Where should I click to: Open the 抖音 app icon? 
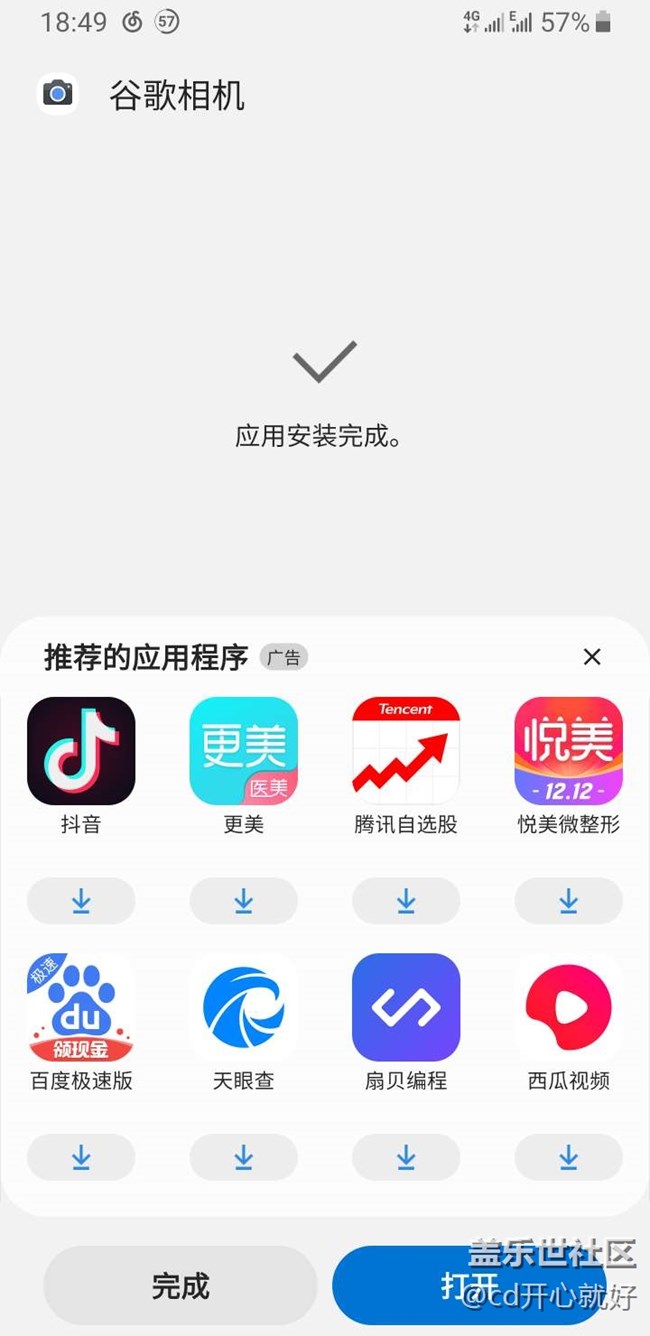click(81, 751)
